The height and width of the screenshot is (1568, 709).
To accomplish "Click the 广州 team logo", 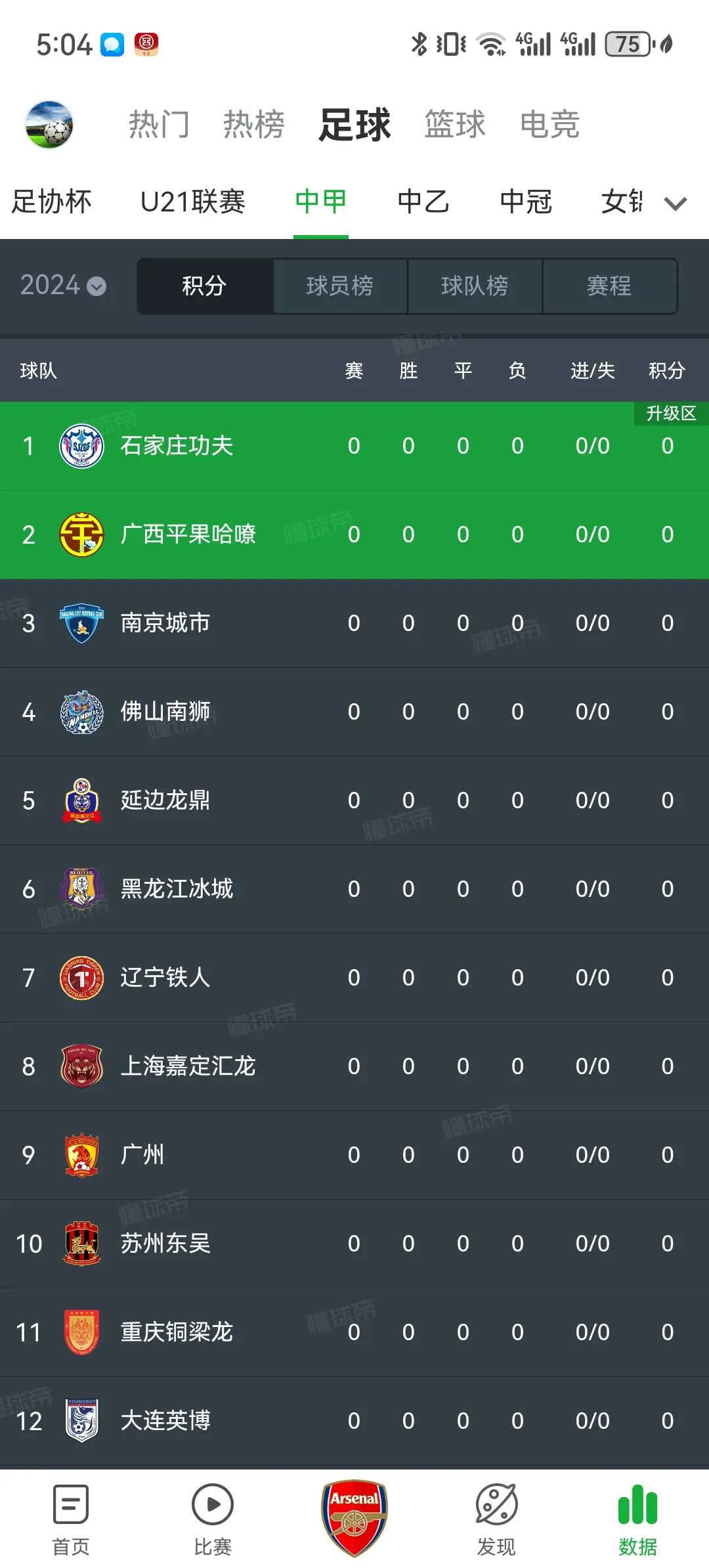I will (81, 1155).
